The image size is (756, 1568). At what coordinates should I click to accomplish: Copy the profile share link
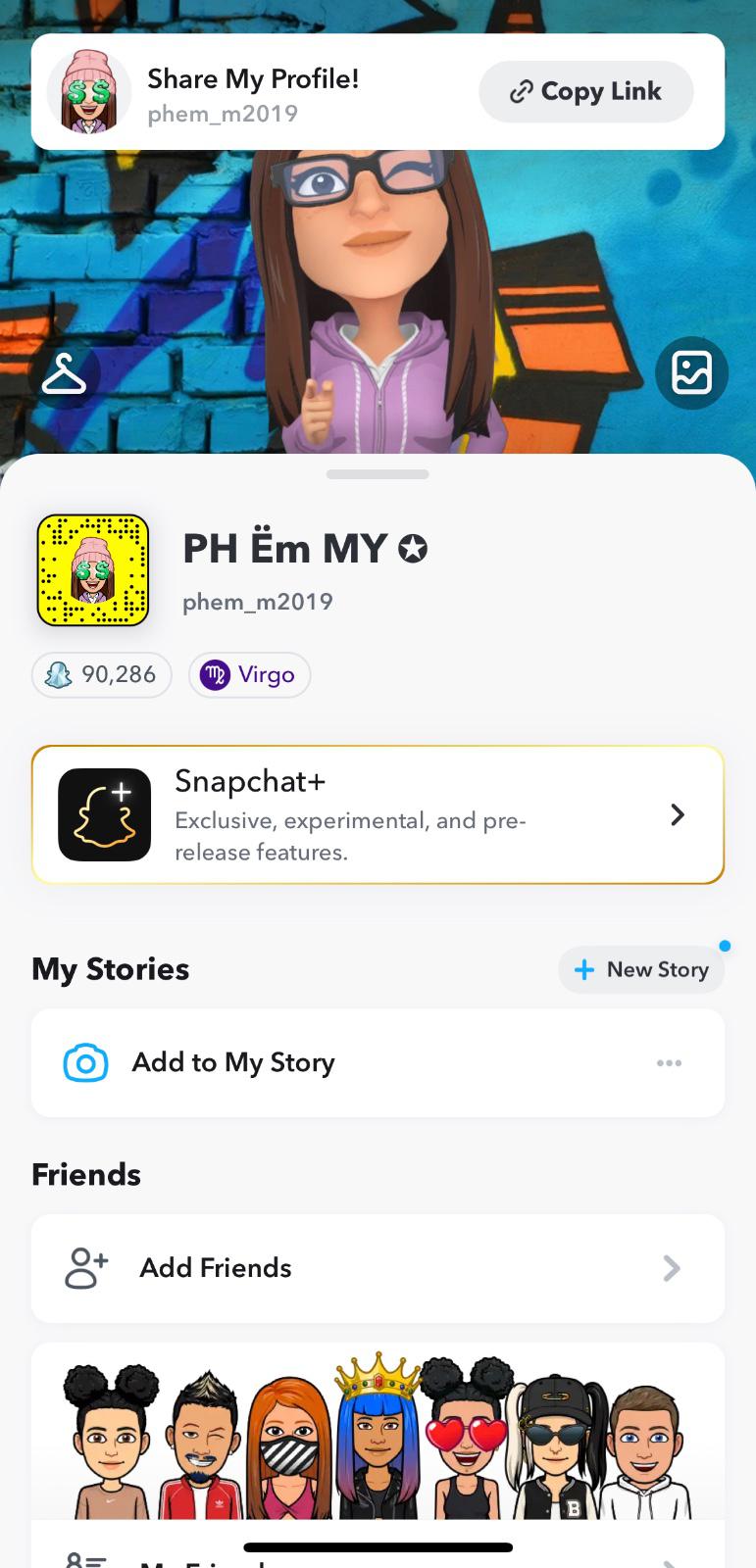coord(585,92)
